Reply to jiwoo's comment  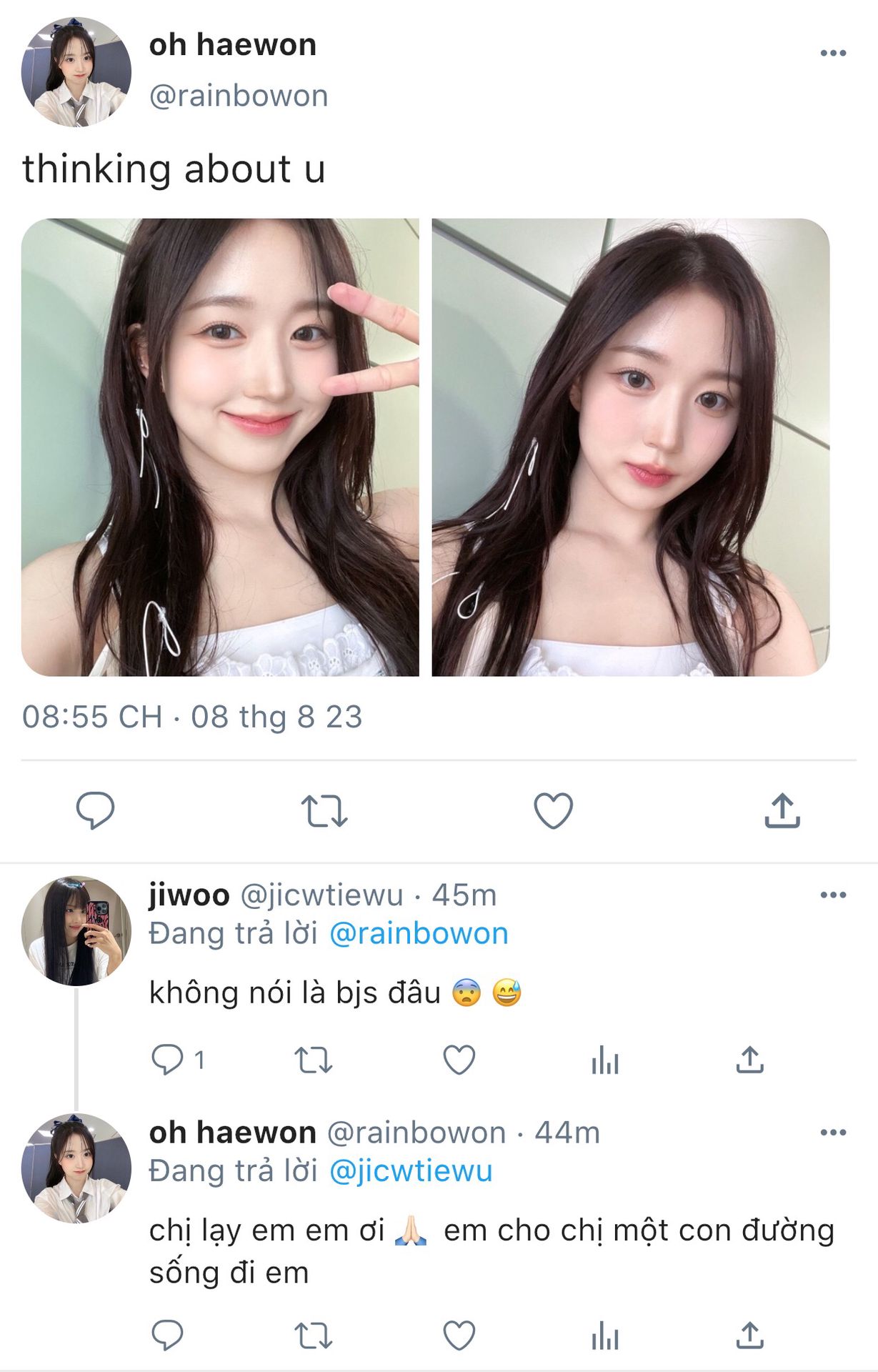coord(168,1060)
